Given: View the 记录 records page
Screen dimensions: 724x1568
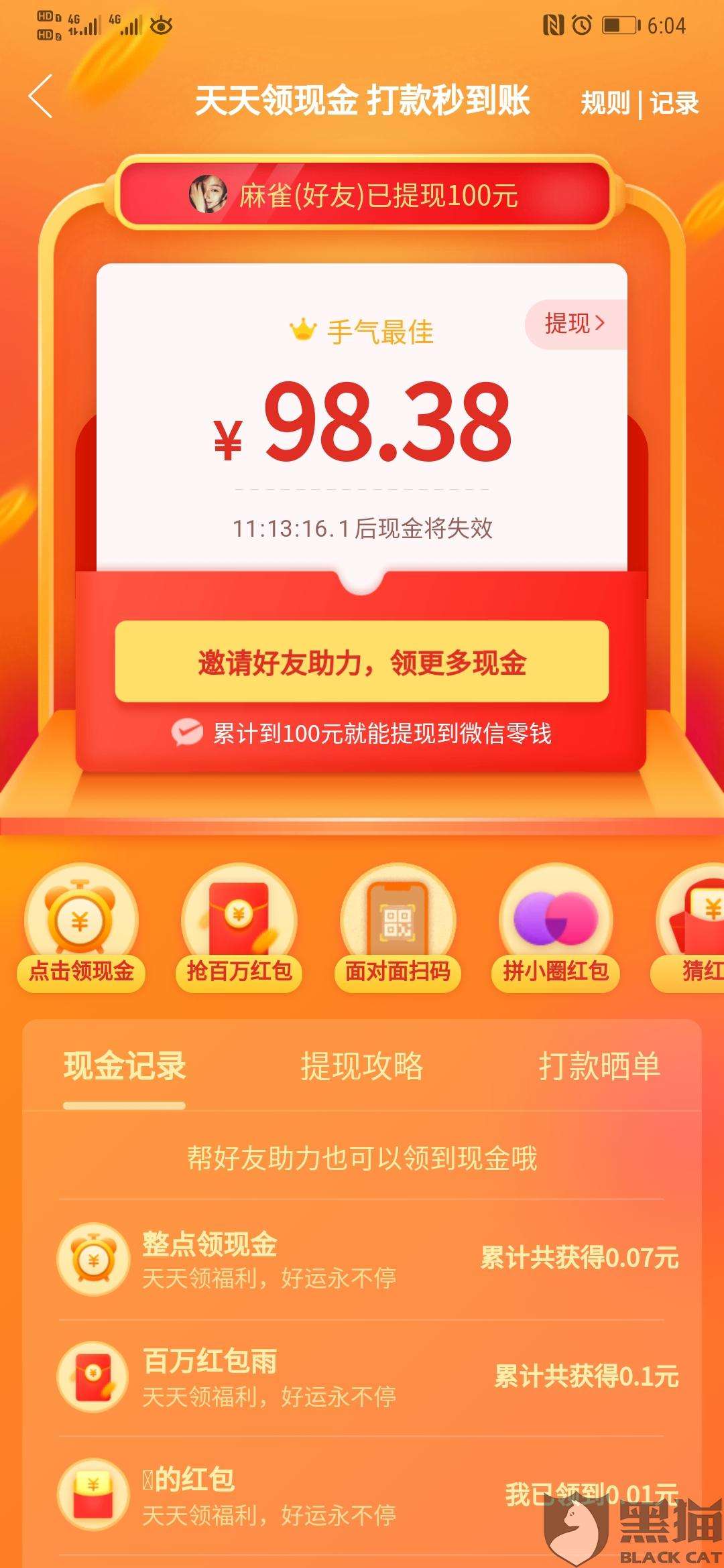Looking at the screenshot, I should coord(674,103).
